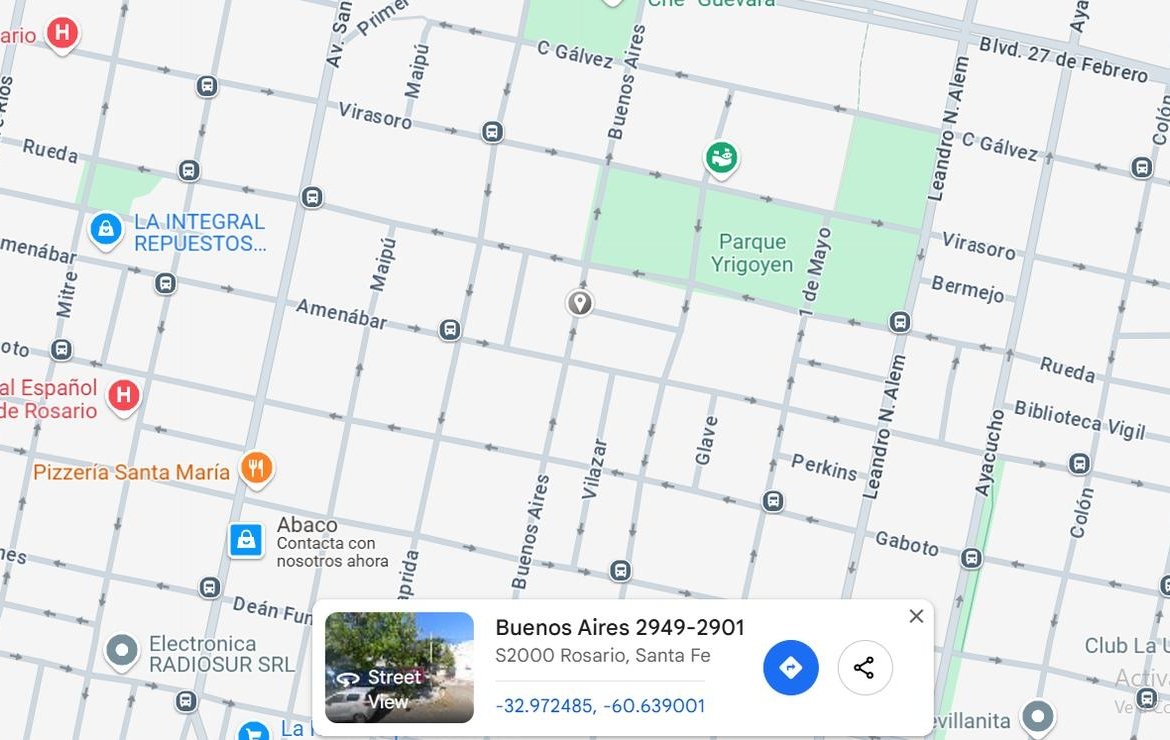Viewport: 1170px width, 740px height.
Task: Open the Street View thumbnail
Action: pyautogui.click(x=399, y=667)
